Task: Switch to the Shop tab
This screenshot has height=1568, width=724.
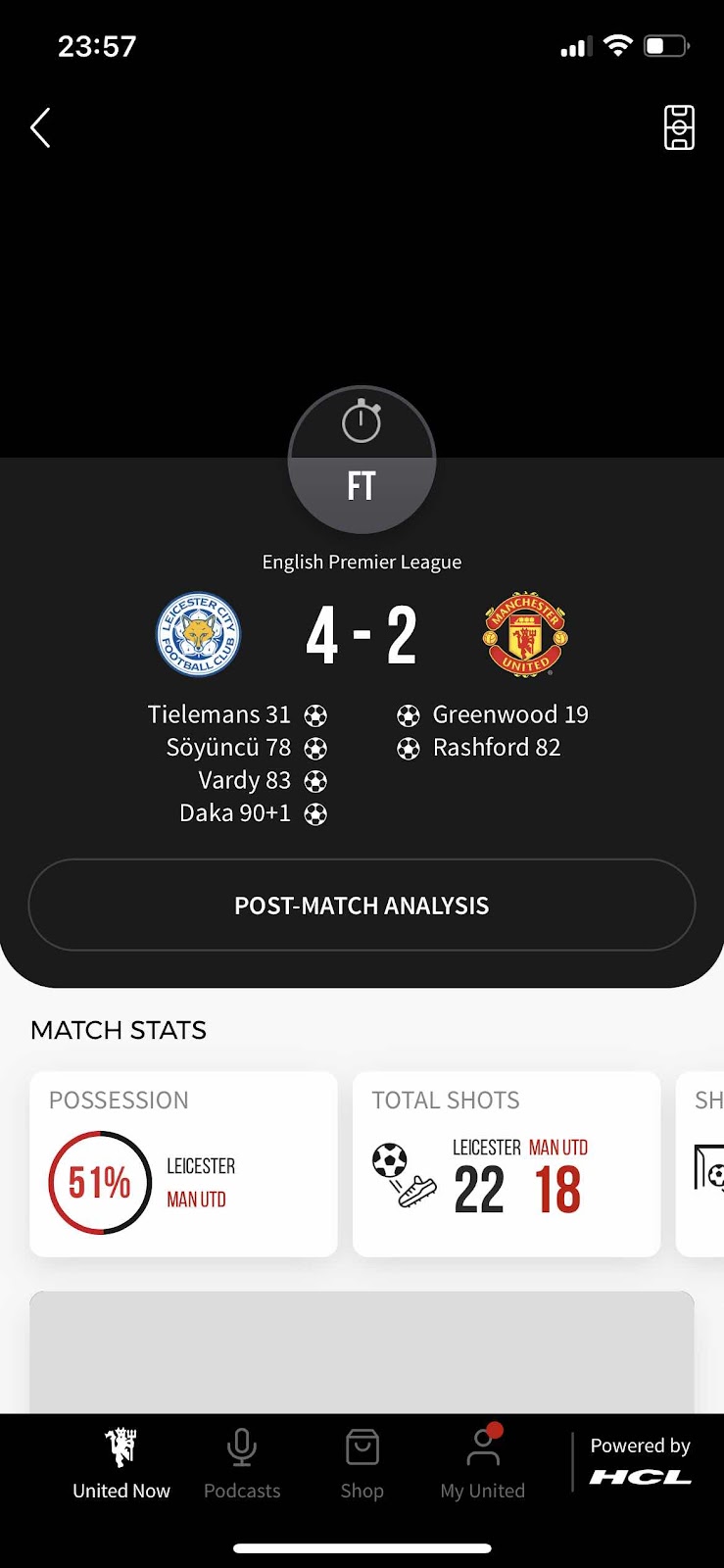Action: [362, 1464]
